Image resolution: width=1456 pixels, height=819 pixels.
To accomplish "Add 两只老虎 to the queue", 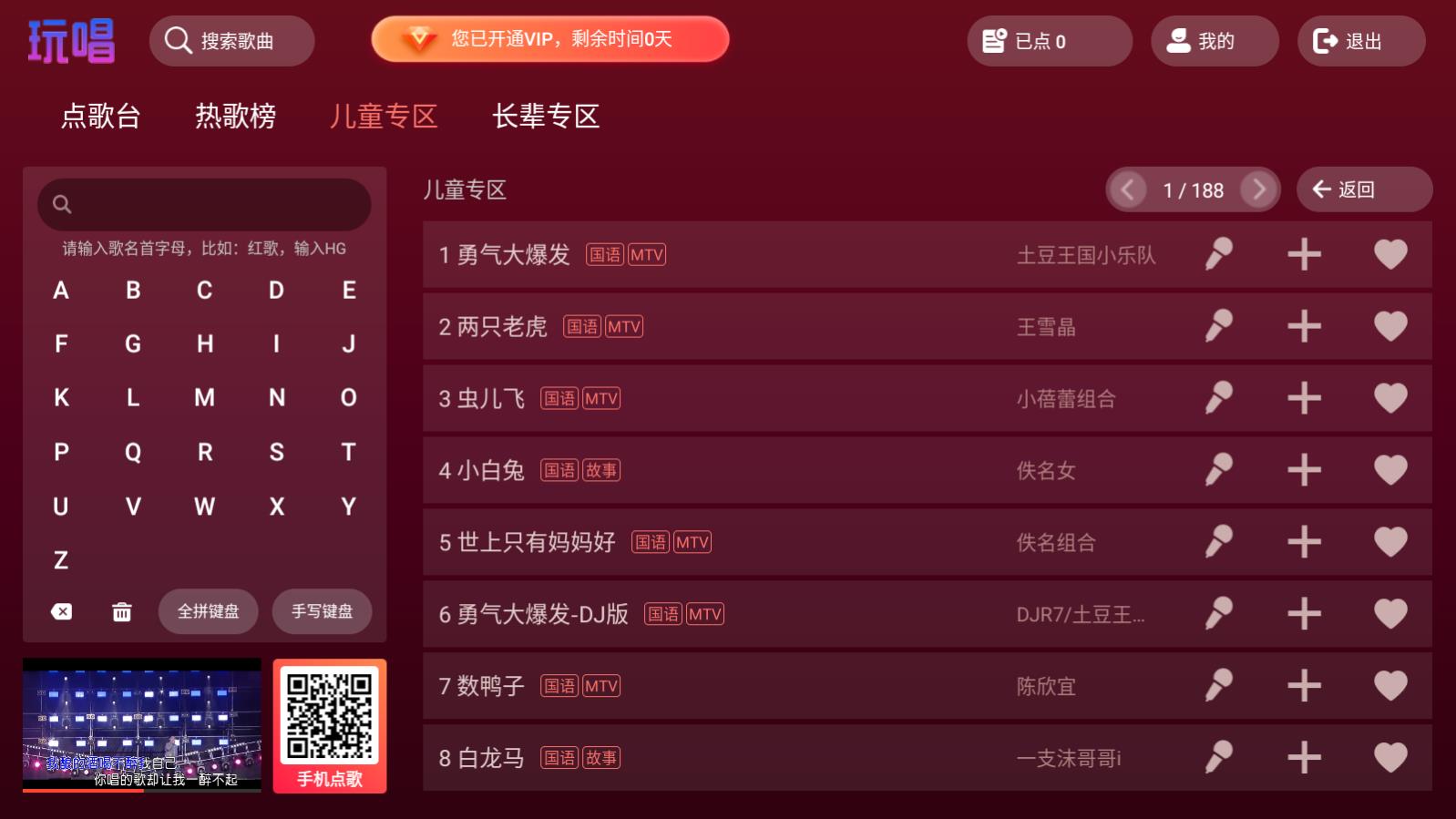I will coord(1304,326).
